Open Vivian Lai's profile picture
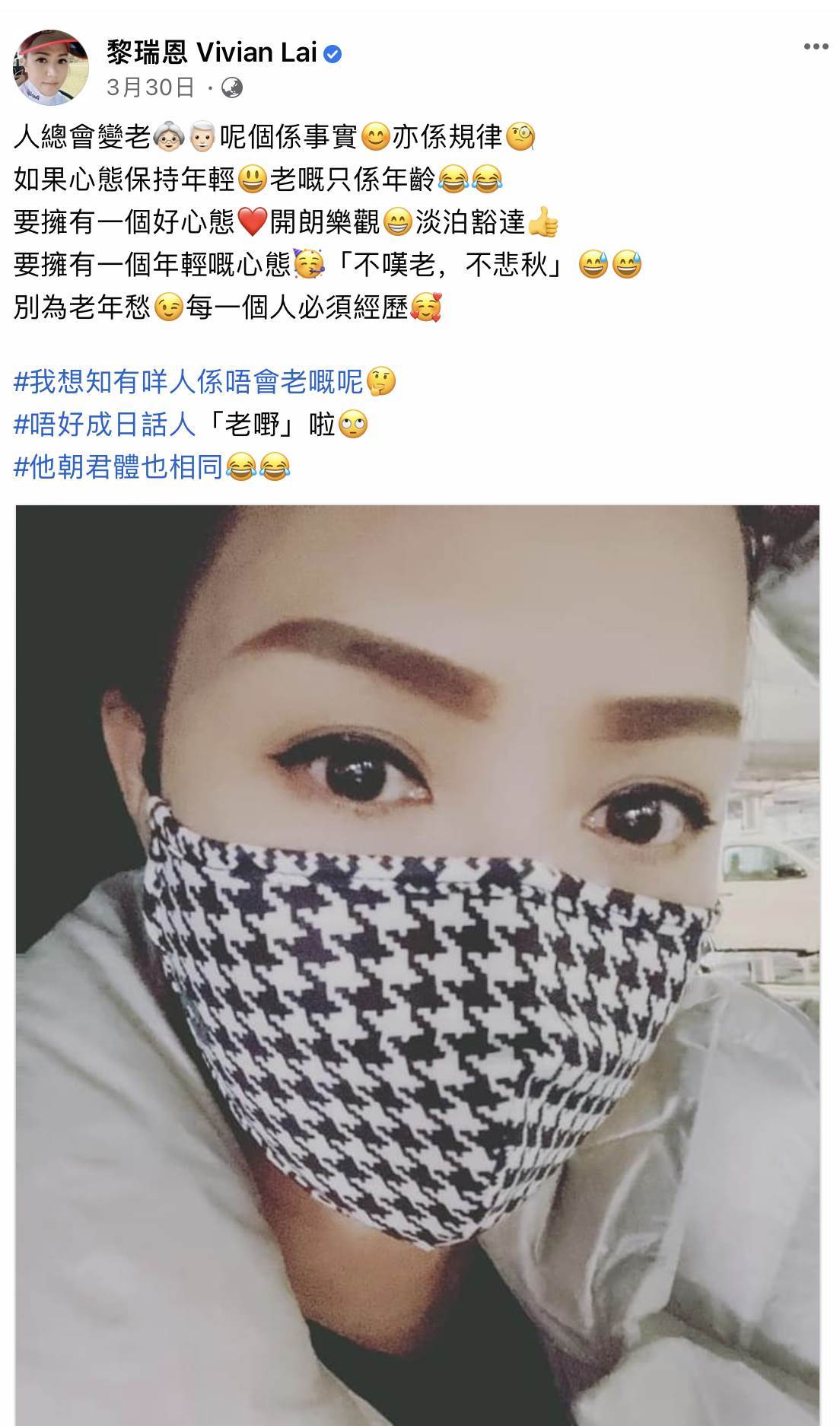This screenshot has height=1426, width=840. 50,68
